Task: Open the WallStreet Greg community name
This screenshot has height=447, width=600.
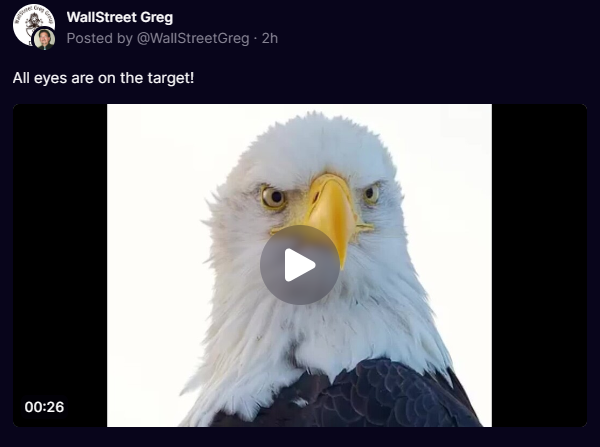Action: point(119,17)
